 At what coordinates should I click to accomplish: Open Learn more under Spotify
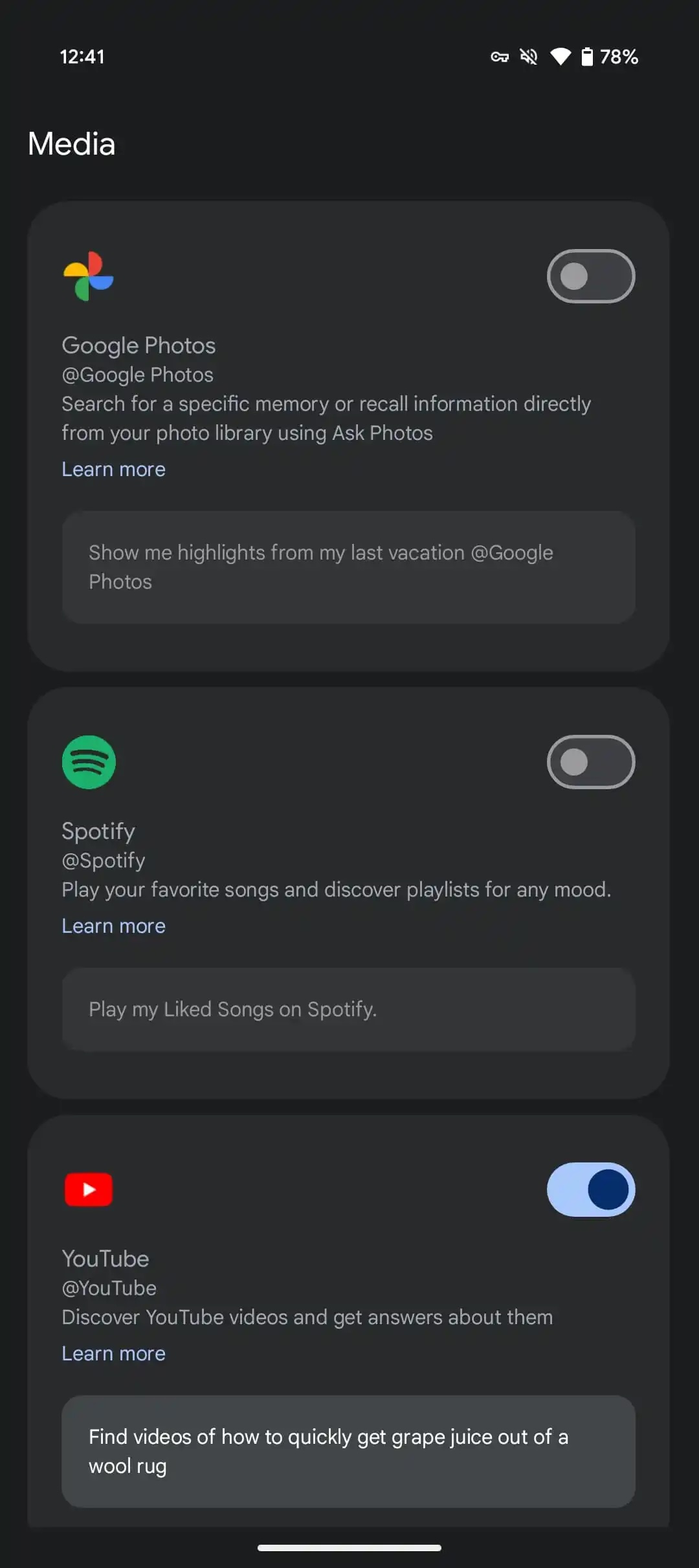pos(113,926)
